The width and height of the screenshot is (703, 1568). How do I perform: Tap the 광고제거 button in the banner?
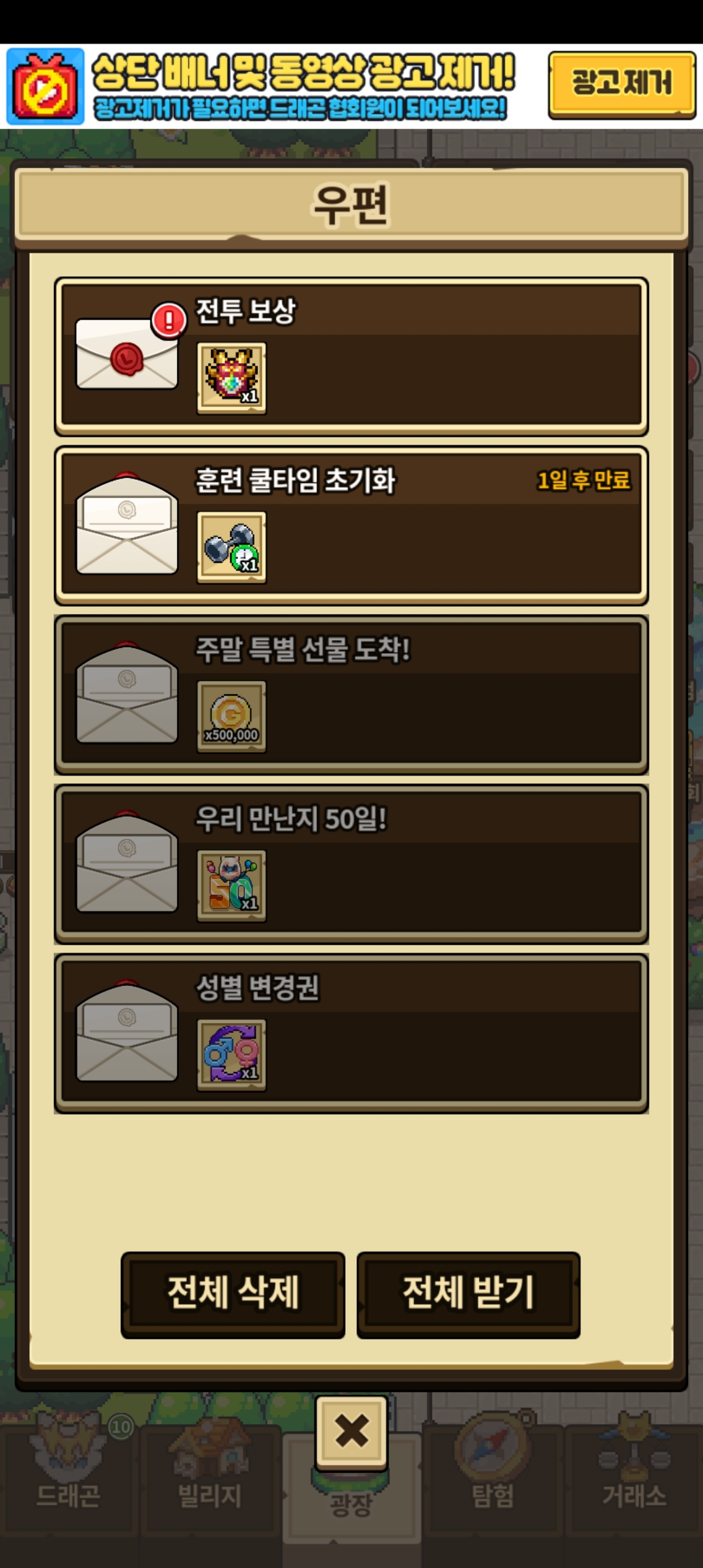[x=622, y=84]
